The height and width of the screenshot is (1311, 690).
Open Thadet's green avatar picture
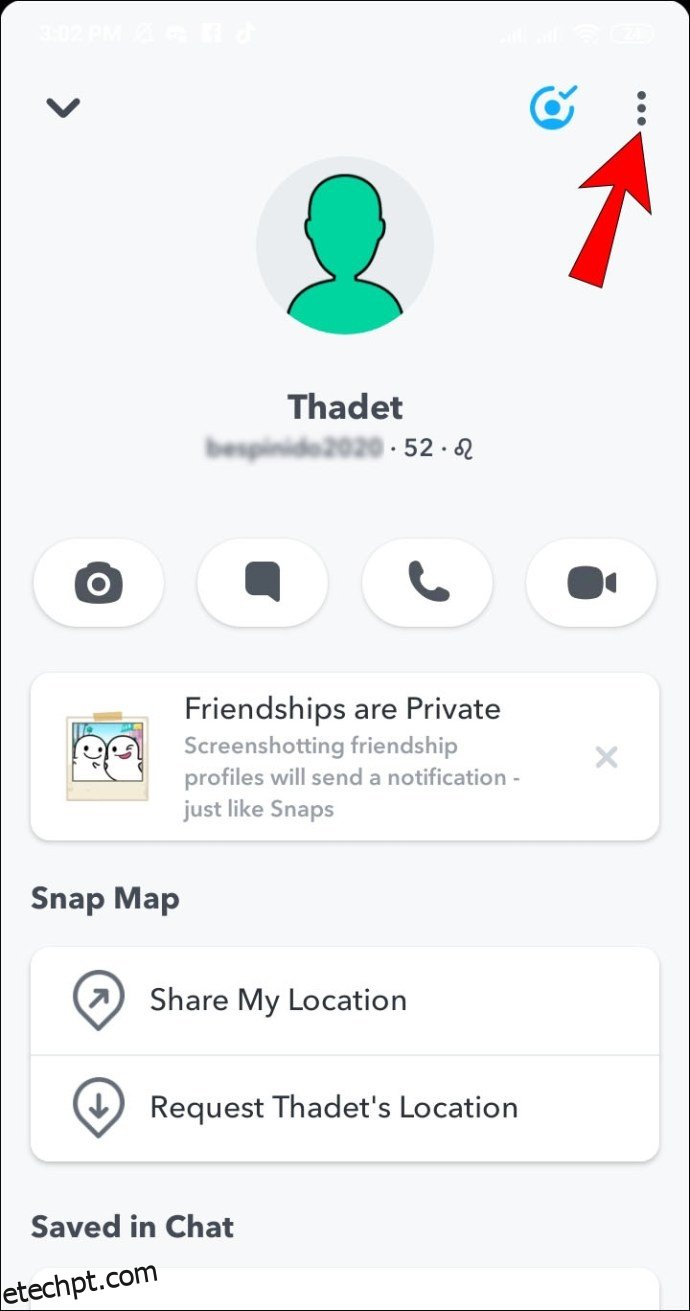tap(345, 245)
